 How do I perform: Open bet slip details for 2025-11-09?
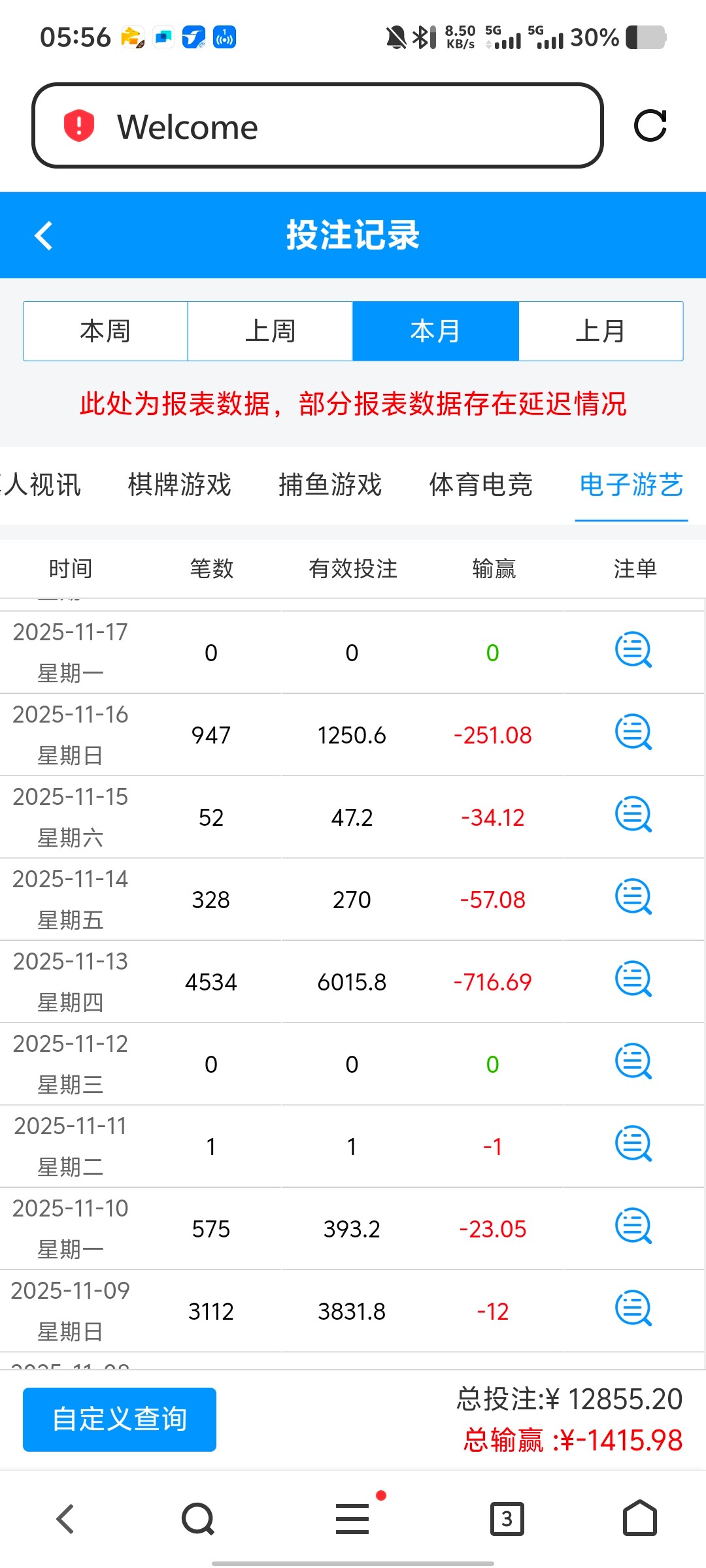(633, 1309)
